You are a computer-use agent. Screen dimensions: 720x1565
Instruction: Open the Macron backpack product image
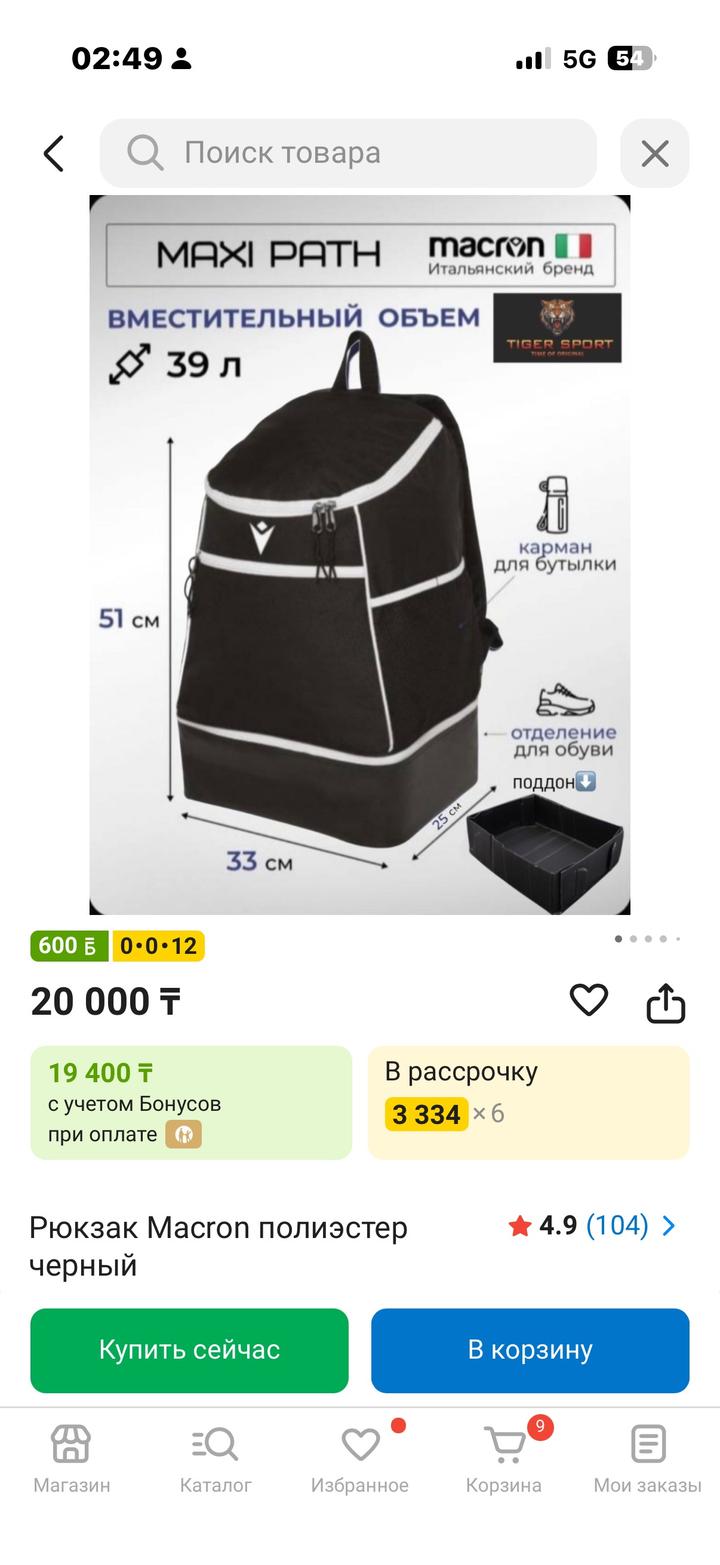pos(360,555)
